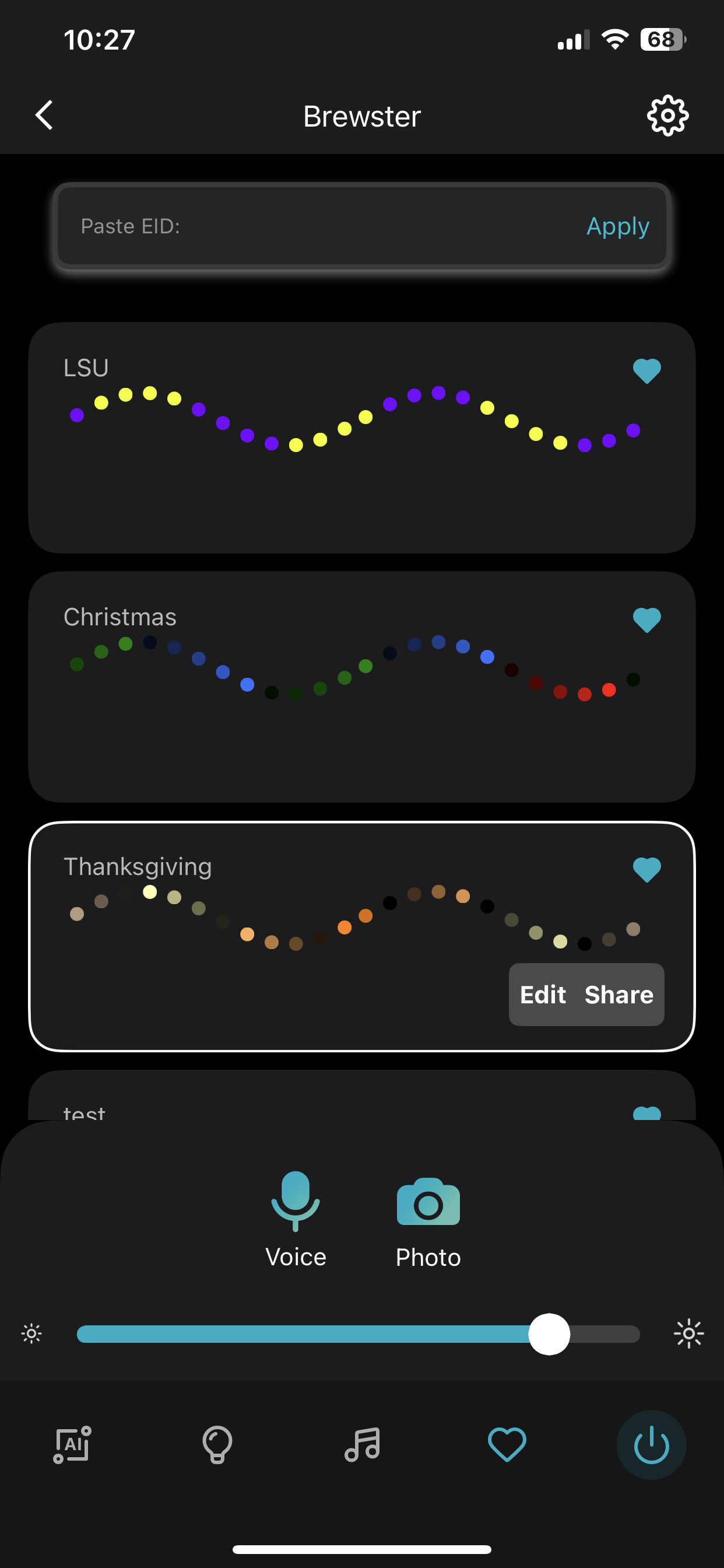Tap the Paste EID input field
This screenshot has height=1568, width=724.
pos(317,226)
